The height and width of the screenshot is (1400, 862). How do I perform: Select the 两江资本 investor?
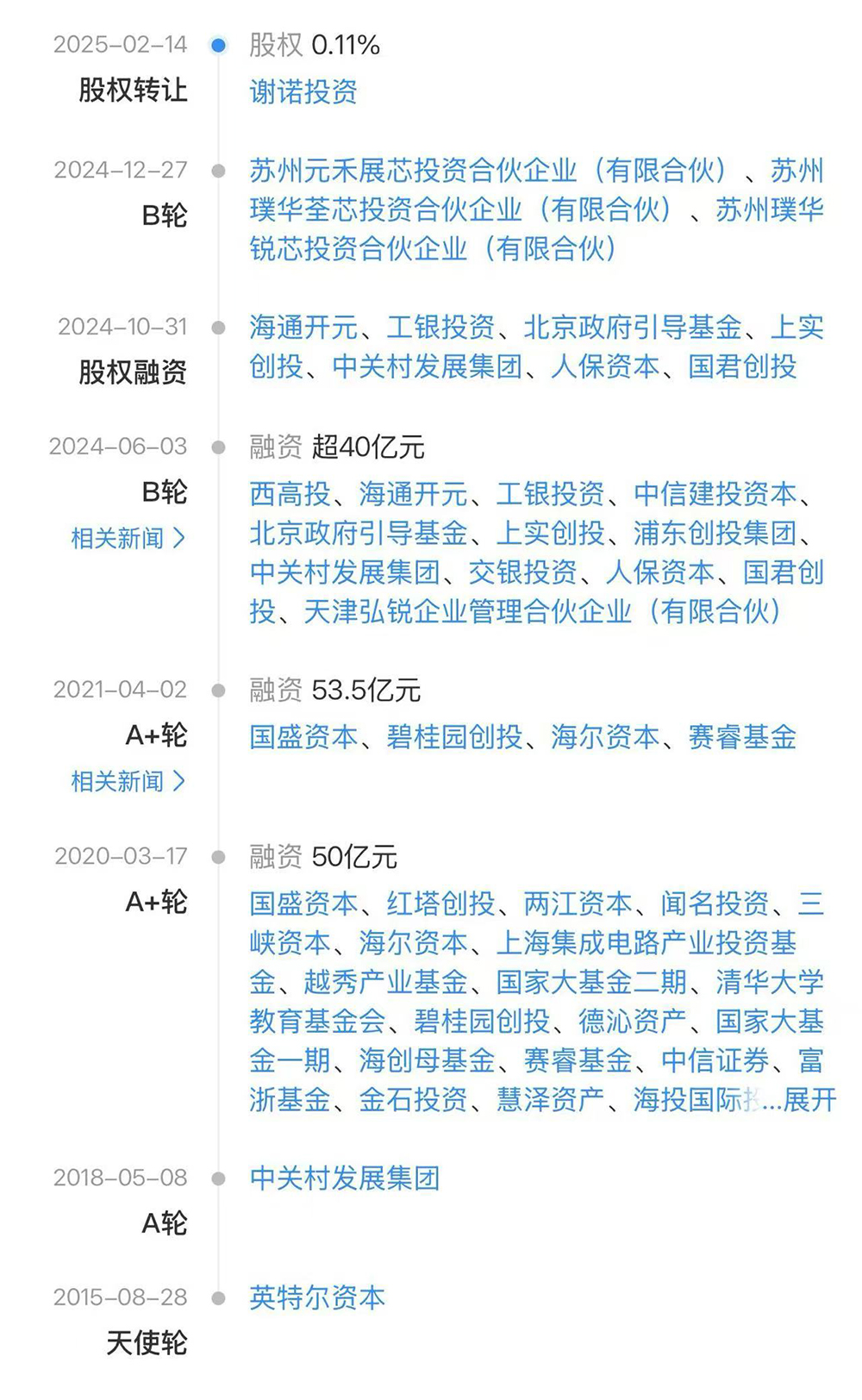(578, 903)
